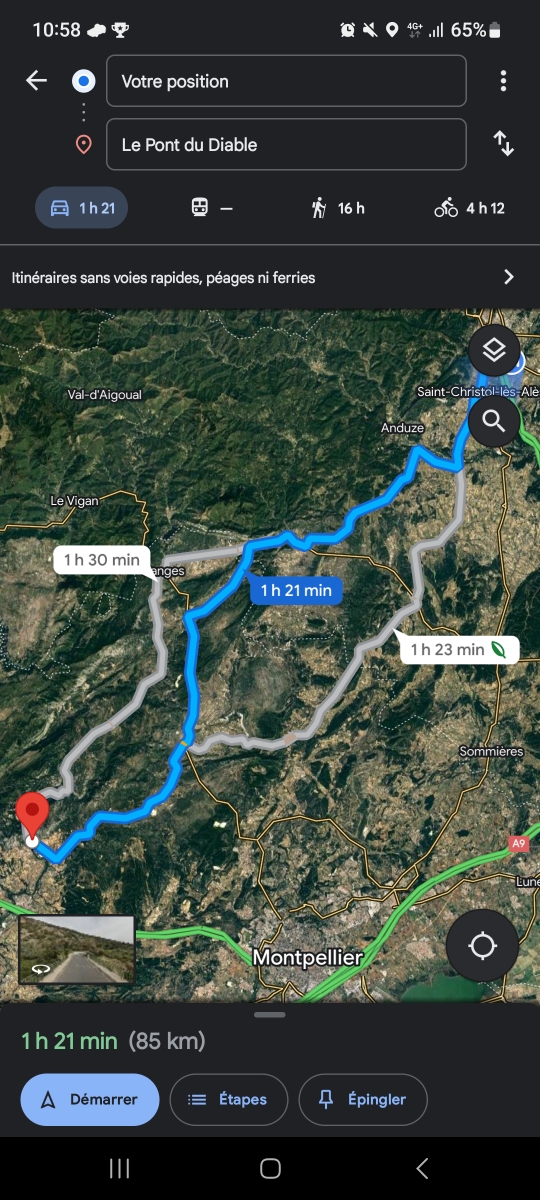Tap the system home button
The width and height of the screenshot is (540, 1200).
pyautogui.click(x=270, y=1168)
